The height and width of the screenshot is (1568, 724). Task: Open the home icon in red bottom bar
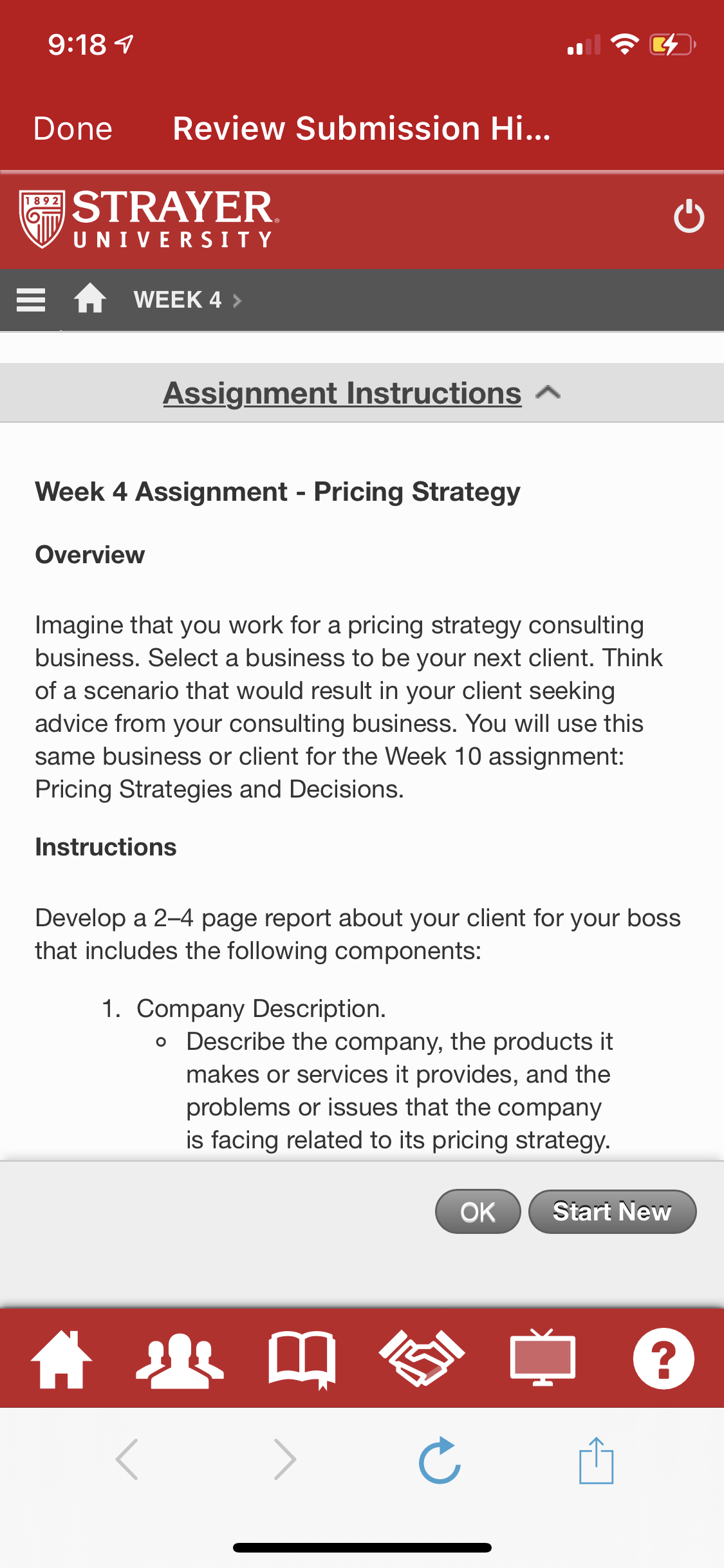point(62,1358)
